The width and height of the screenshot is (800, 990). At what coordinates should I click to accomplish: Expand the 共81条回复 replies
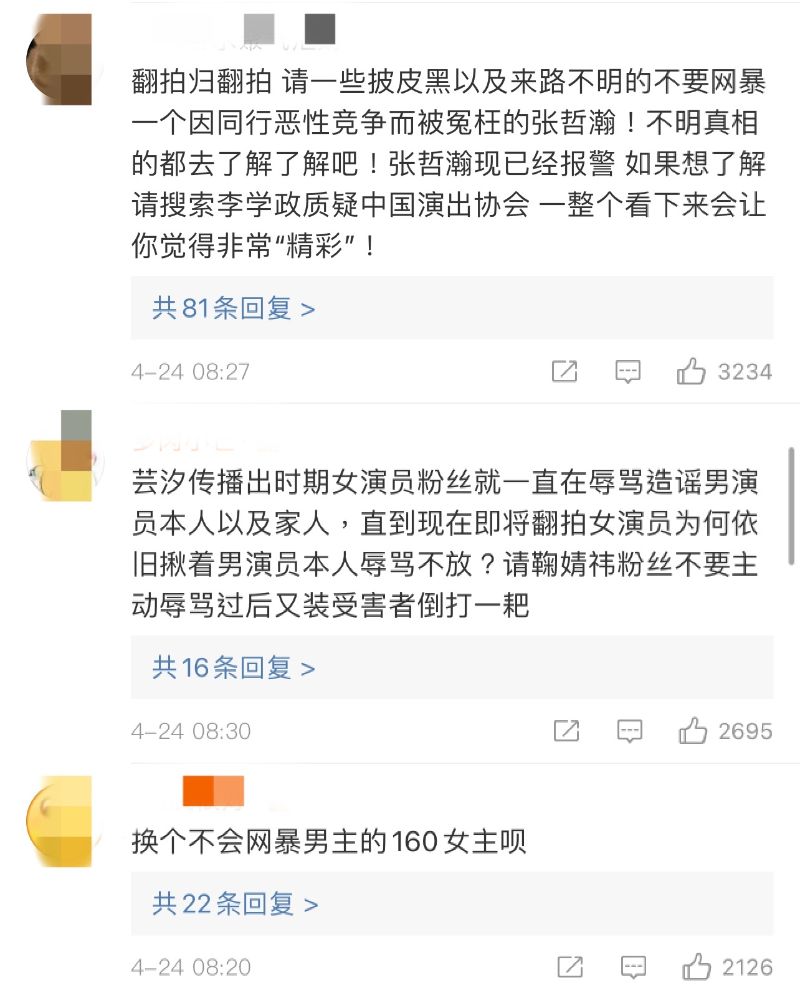click(x=234, y=308)
